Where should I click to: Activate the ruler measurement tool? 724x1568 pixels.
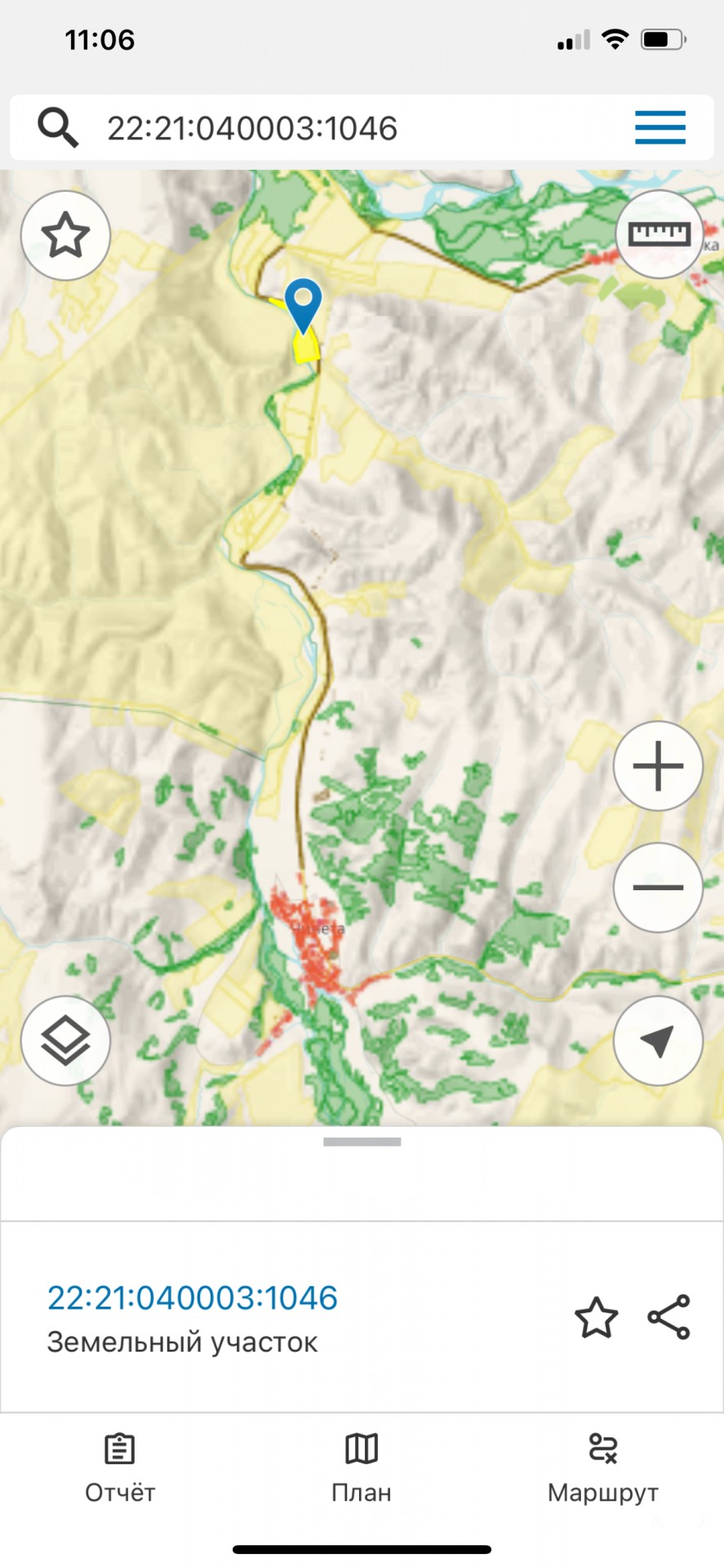659,234
